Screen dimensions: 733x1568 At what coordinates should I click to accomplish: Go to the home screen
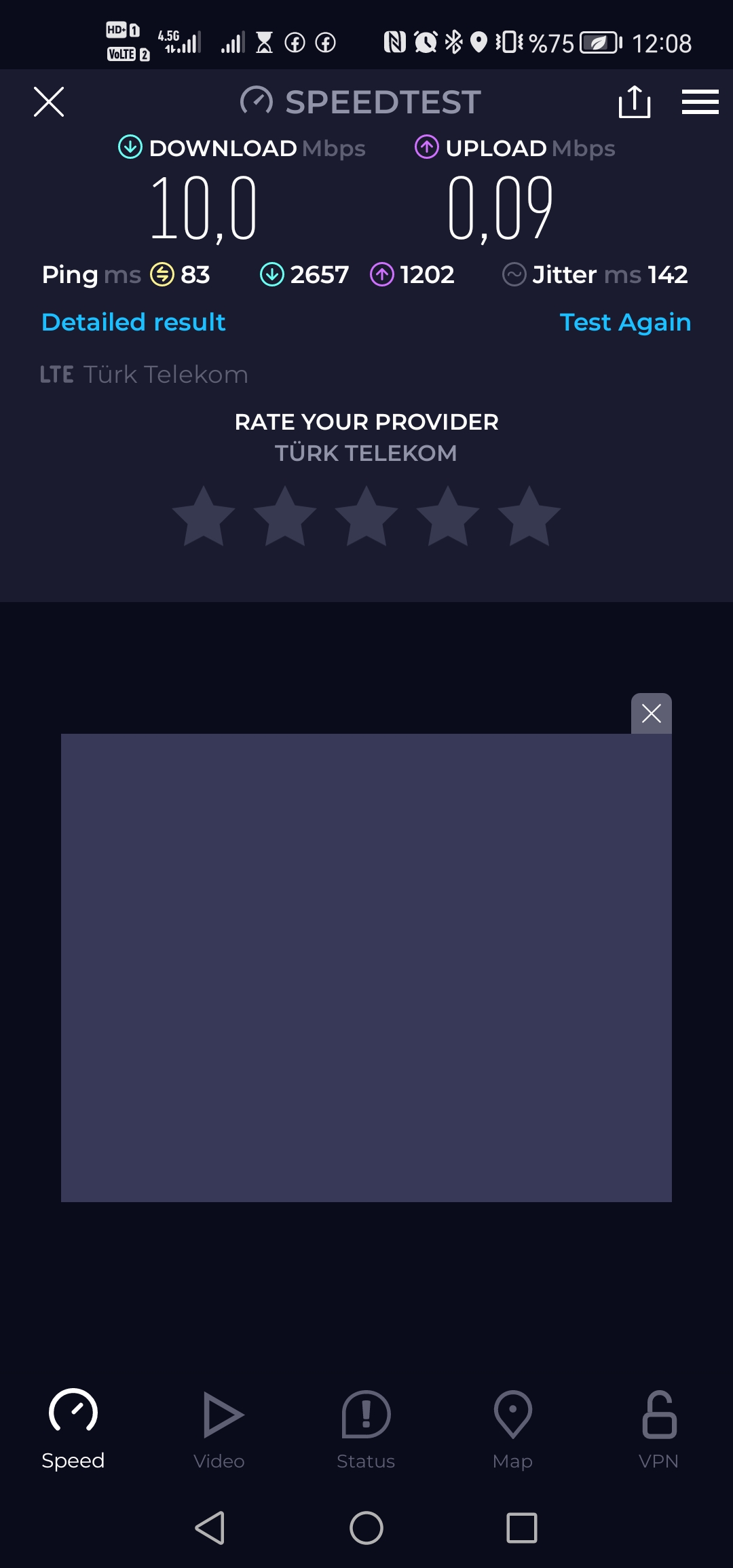[x=366, y=1528]
